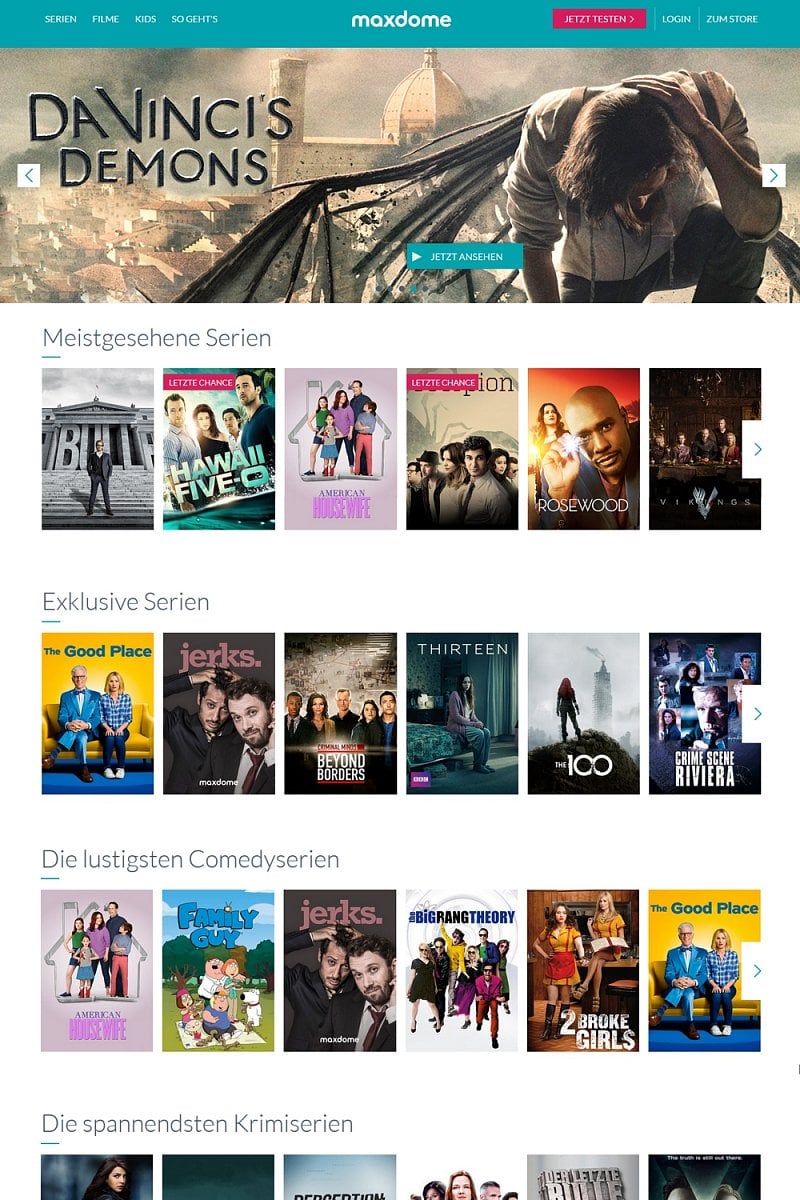Image resolution: width=800 pixels, height=1200 pixels.
Task: Open the So geht's page
Action: (x=194, y=19)
